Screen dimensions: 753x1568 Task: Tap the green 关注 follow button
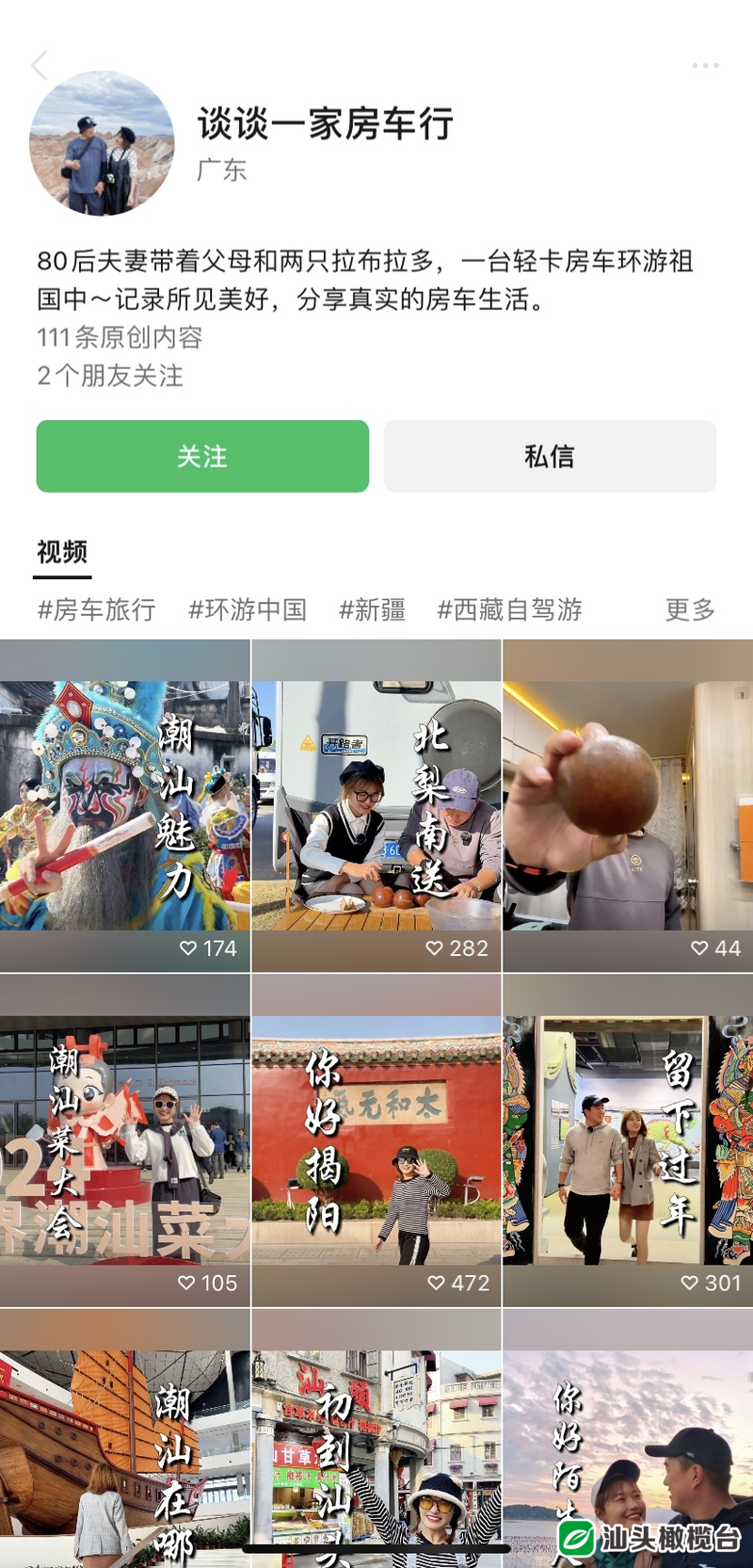pyautogui.click(x=202, y=457)
